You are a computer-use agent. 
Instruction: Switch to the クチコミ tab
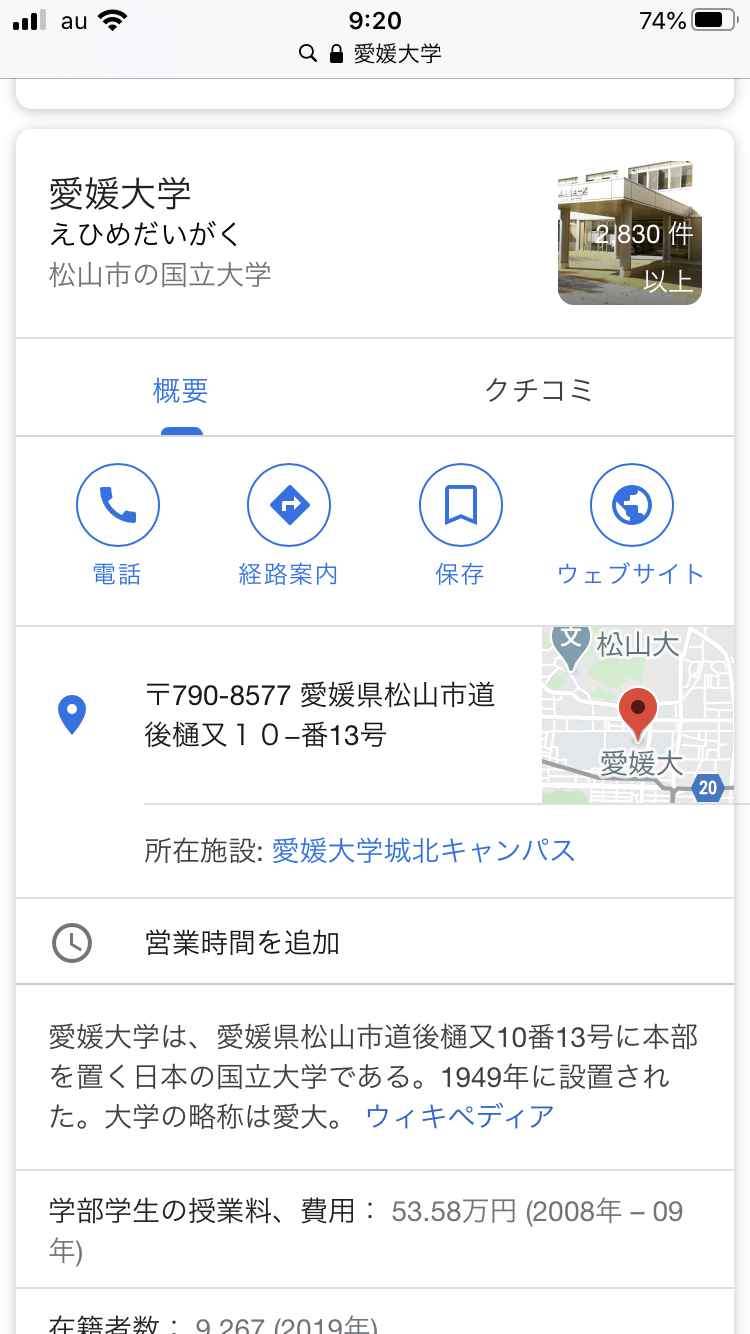pos(538,390)
